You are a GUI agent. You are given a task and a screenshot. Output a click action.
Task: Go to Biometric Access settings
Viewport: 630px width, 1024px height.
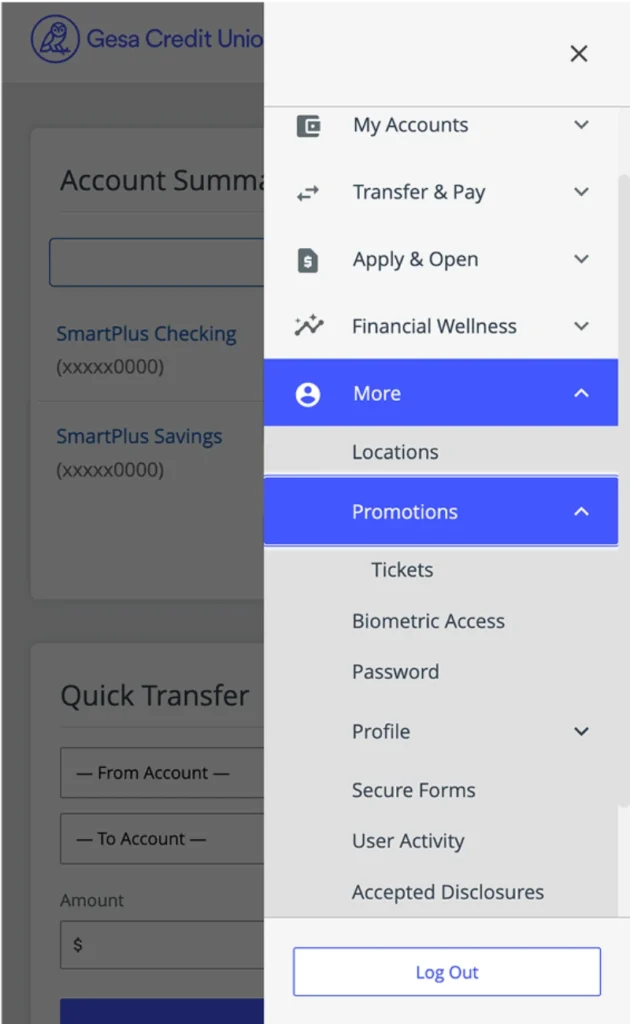coord(428,621)
